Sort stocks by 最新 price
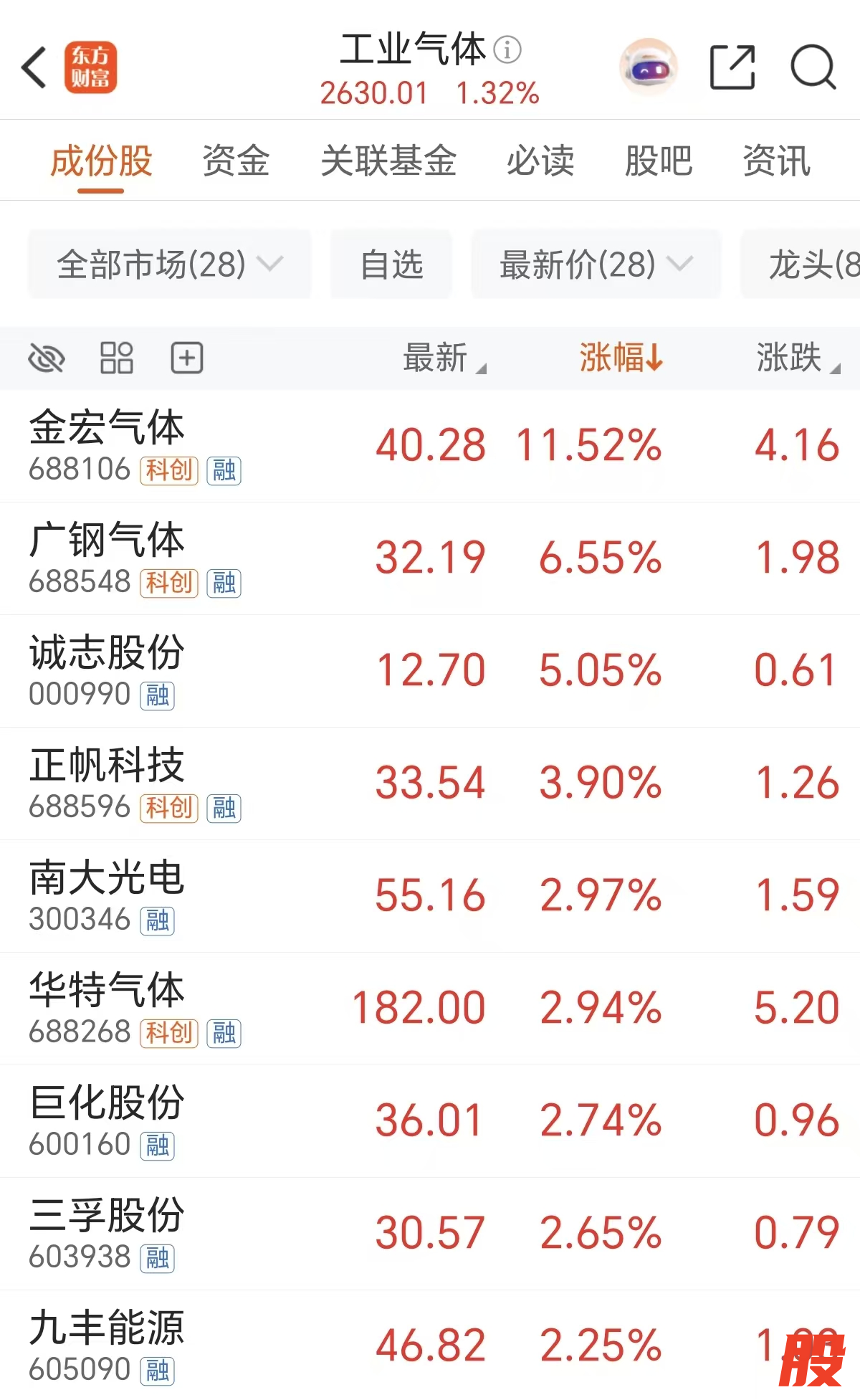 [444, 357]
